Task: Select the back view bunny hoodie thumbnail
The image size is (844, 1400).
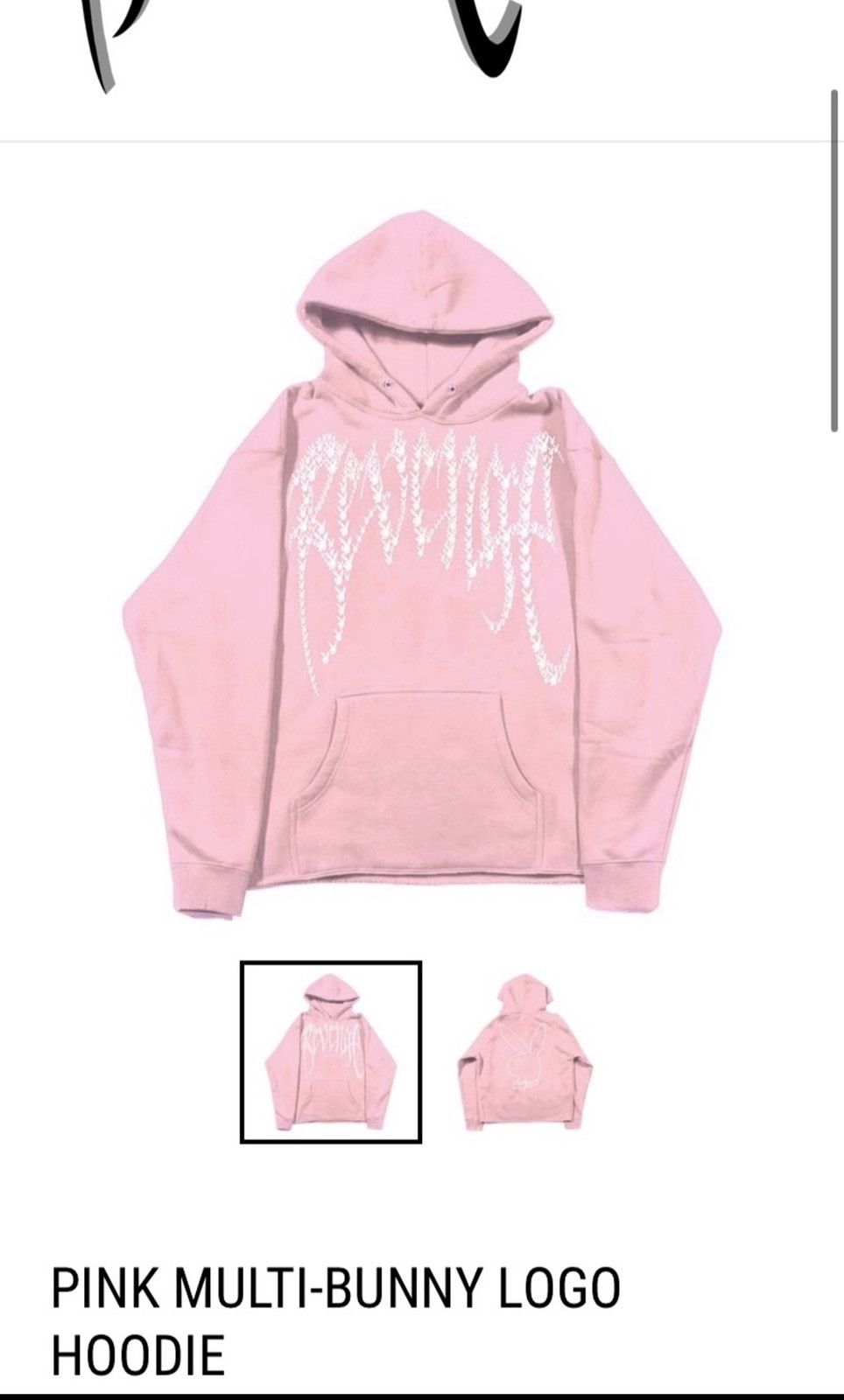Action: click(524, 1052)
